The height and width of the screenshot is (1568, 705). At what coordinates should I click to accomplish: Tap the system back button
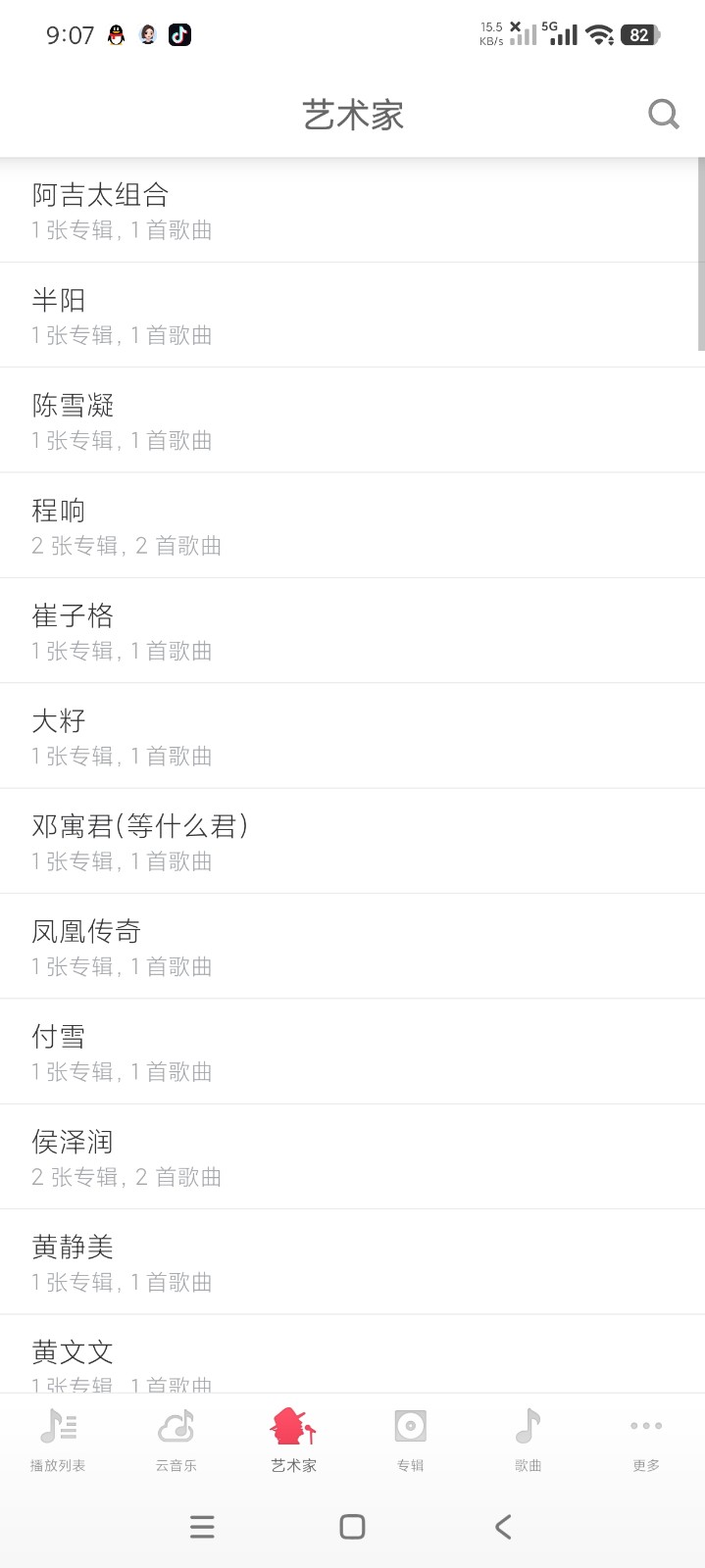click(x=503, y=1527)
